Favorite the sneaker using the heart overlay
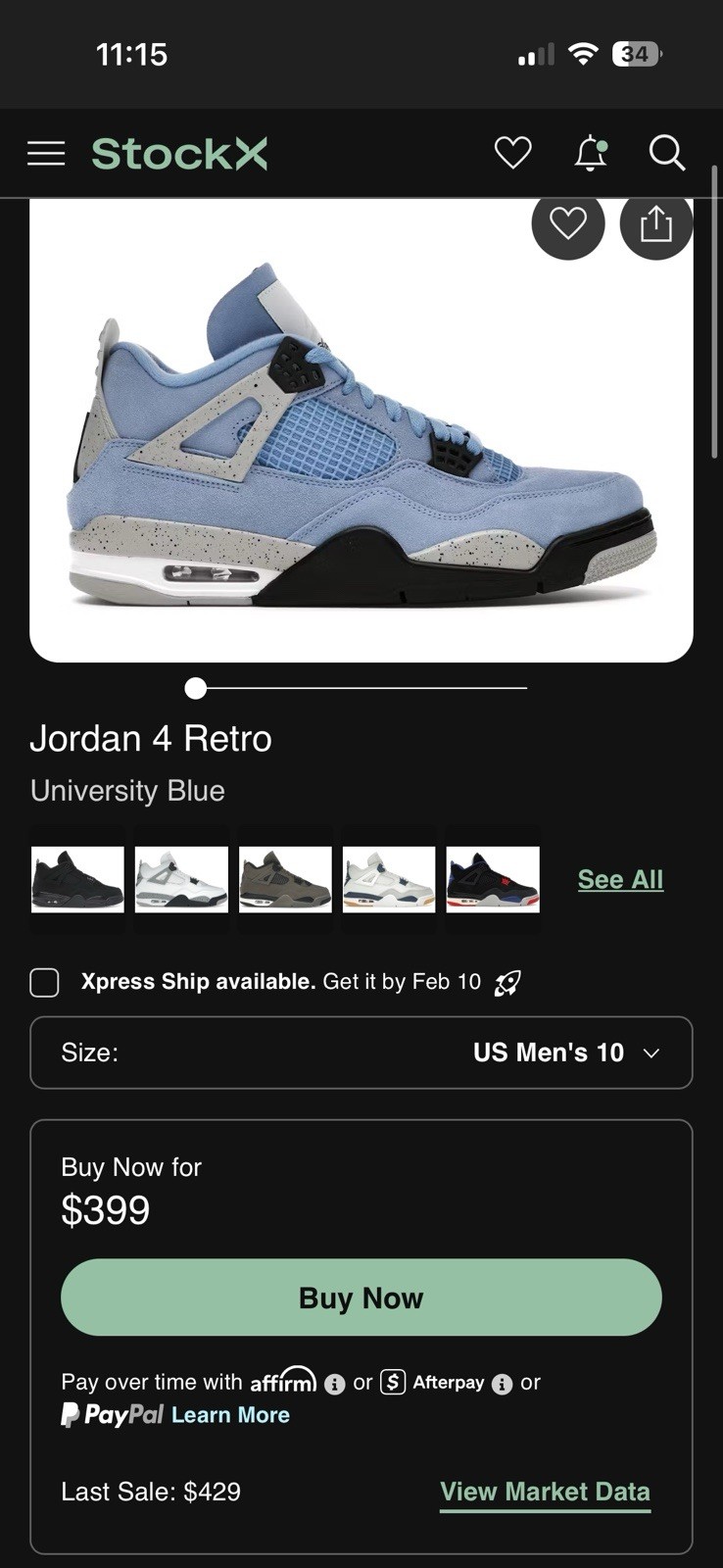Viewport: 723px width, 1568px height. 568,224
